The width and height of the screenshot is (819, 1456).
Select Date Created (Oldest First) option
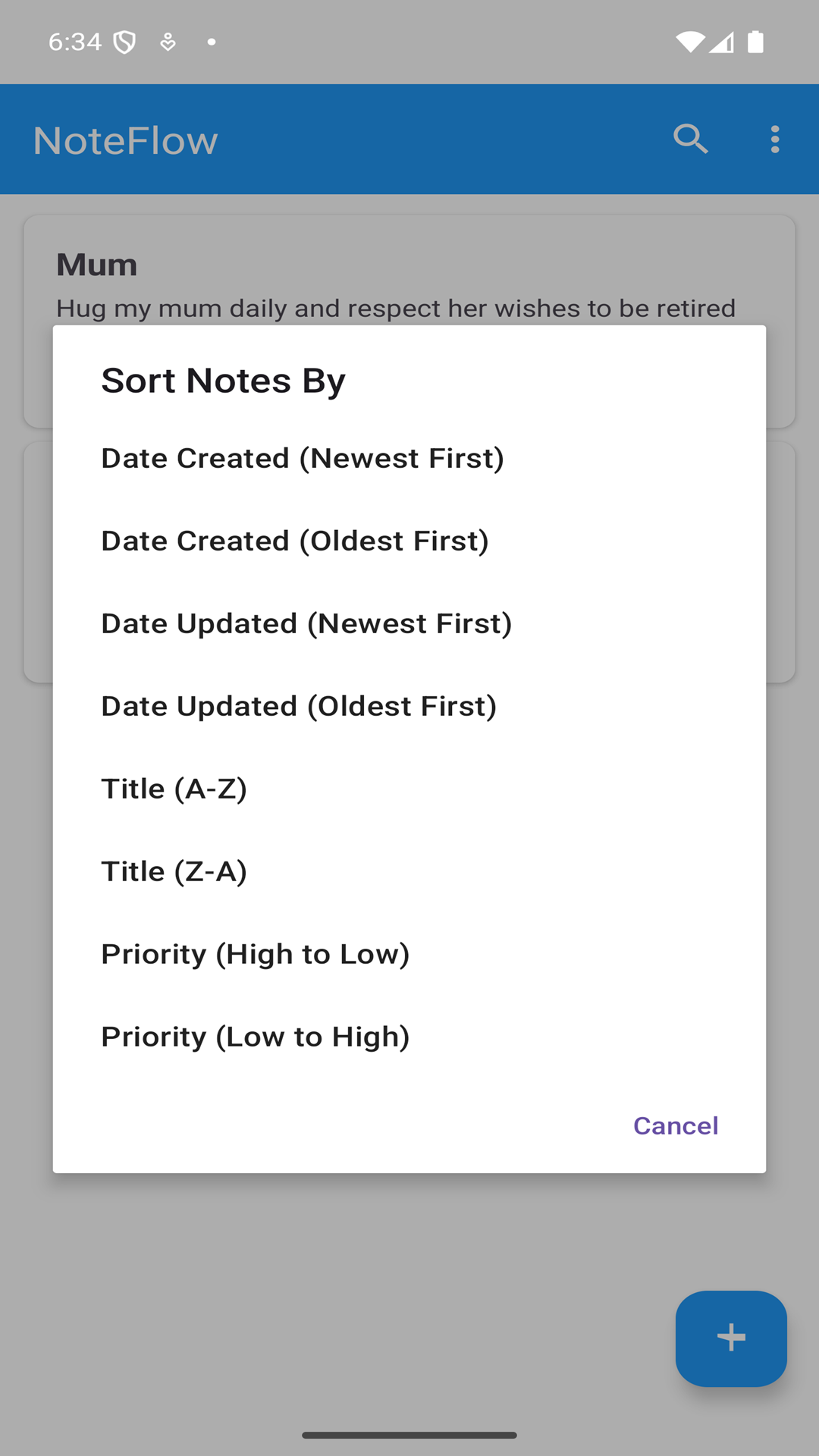(295, 541)
